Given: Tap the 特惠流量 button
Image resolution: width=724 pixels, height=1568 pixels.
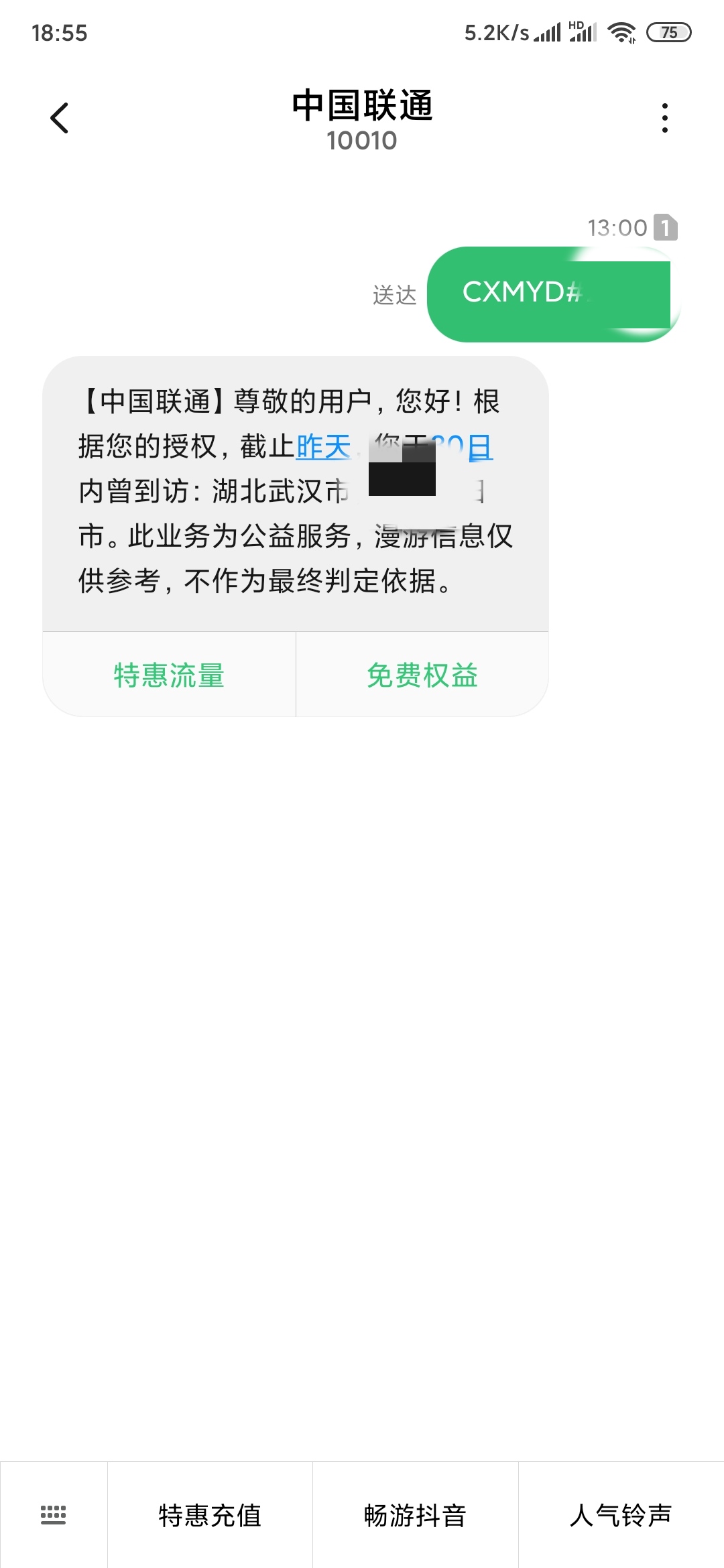Looking at the screenshot, I should point(169,674).
